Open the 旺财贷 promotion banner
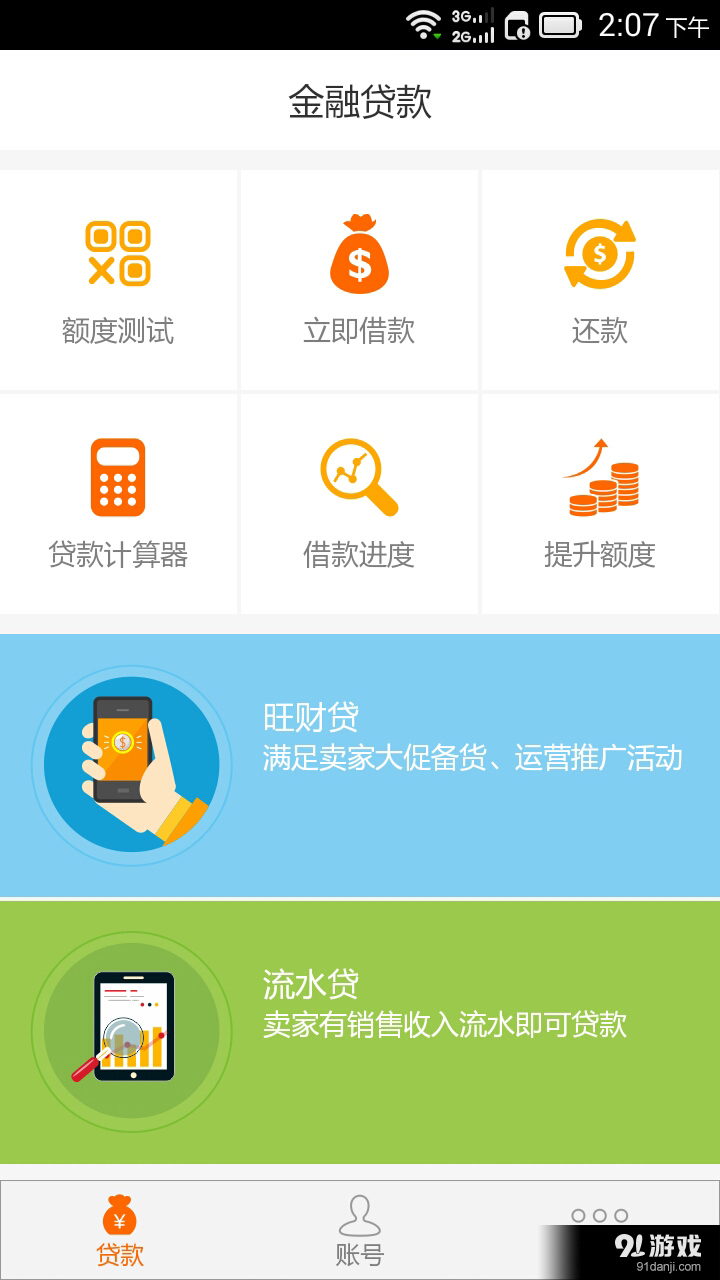Screen dimensions: 720x1280 pyautogui.click(x=400, y=763)
